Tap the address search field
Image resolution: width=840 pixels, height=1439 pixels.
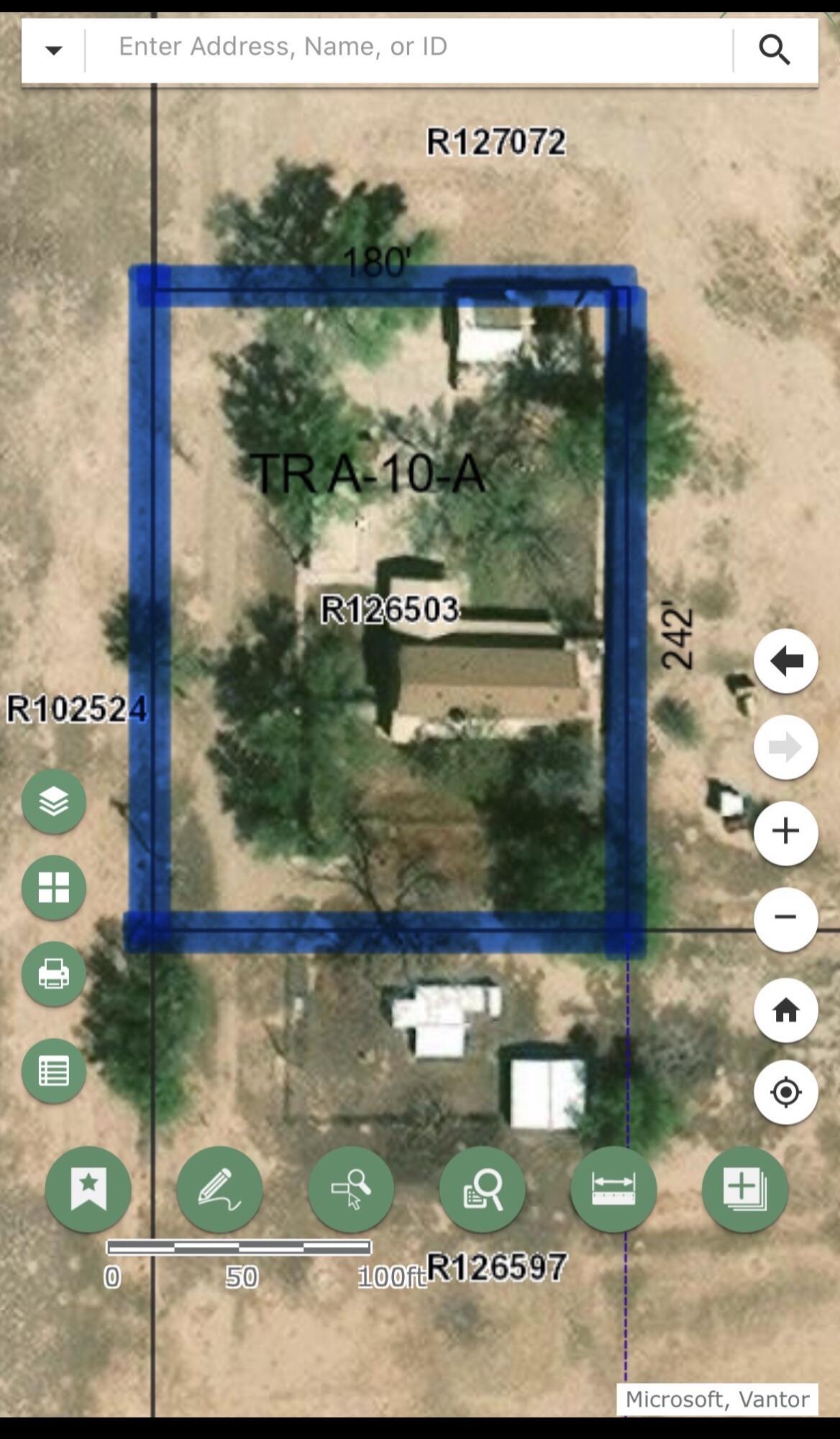tap(408, 49)
